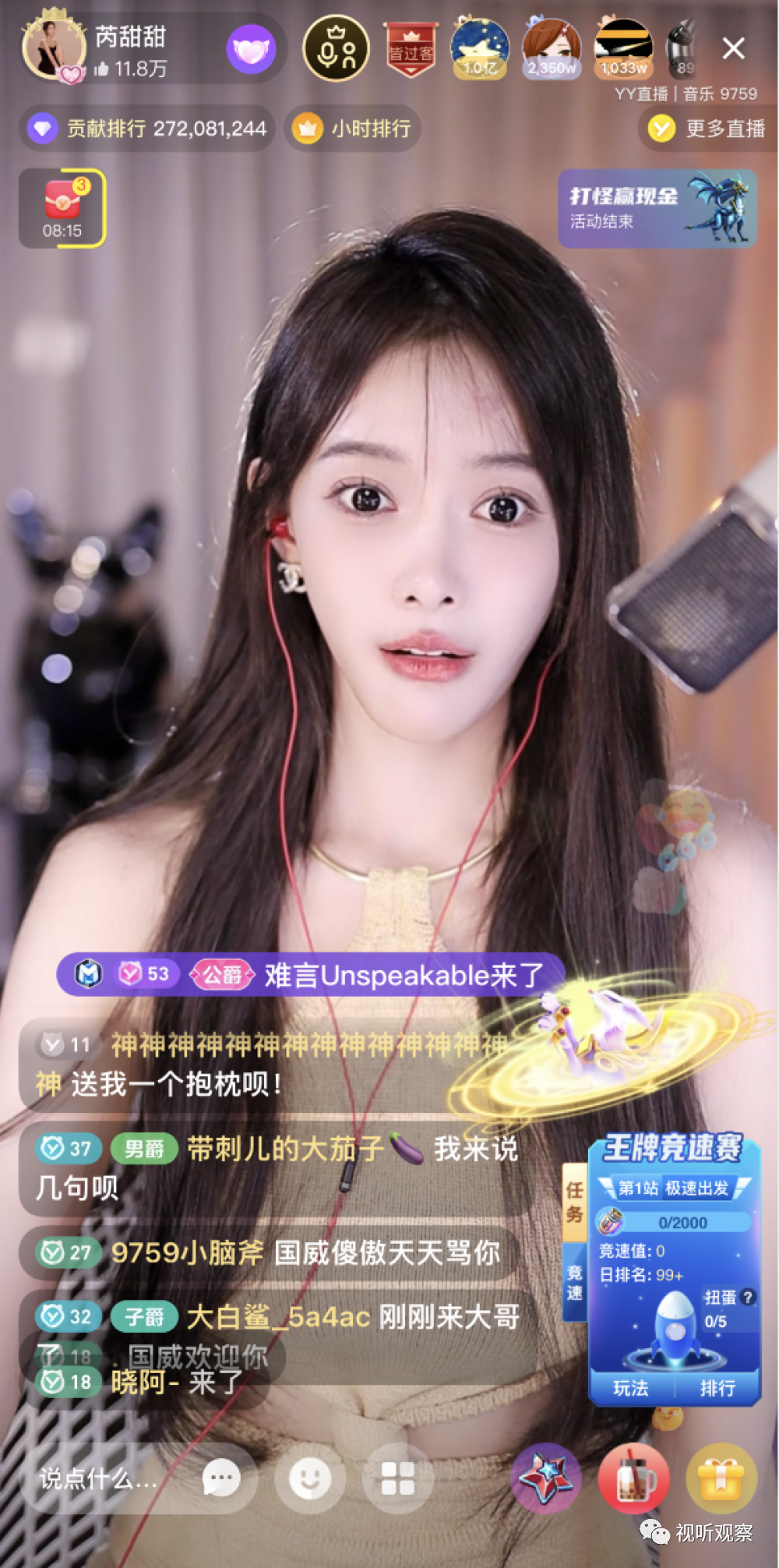The height and width of the screenshot is (1568, 779).
Task: Open the 扭蛋 help question mark
Action: click(x=748, y=1297)
